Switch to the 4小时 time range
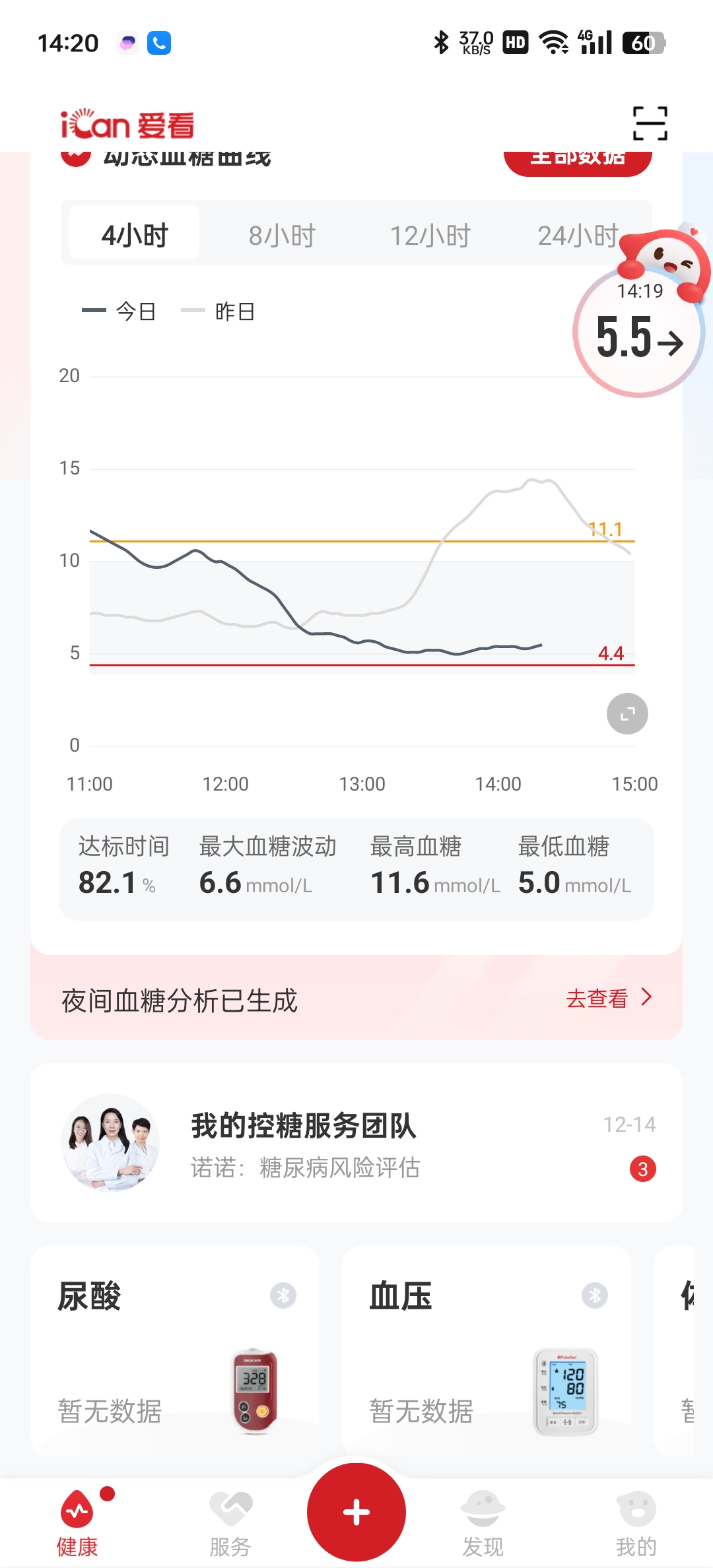 [x=134, y=234]
